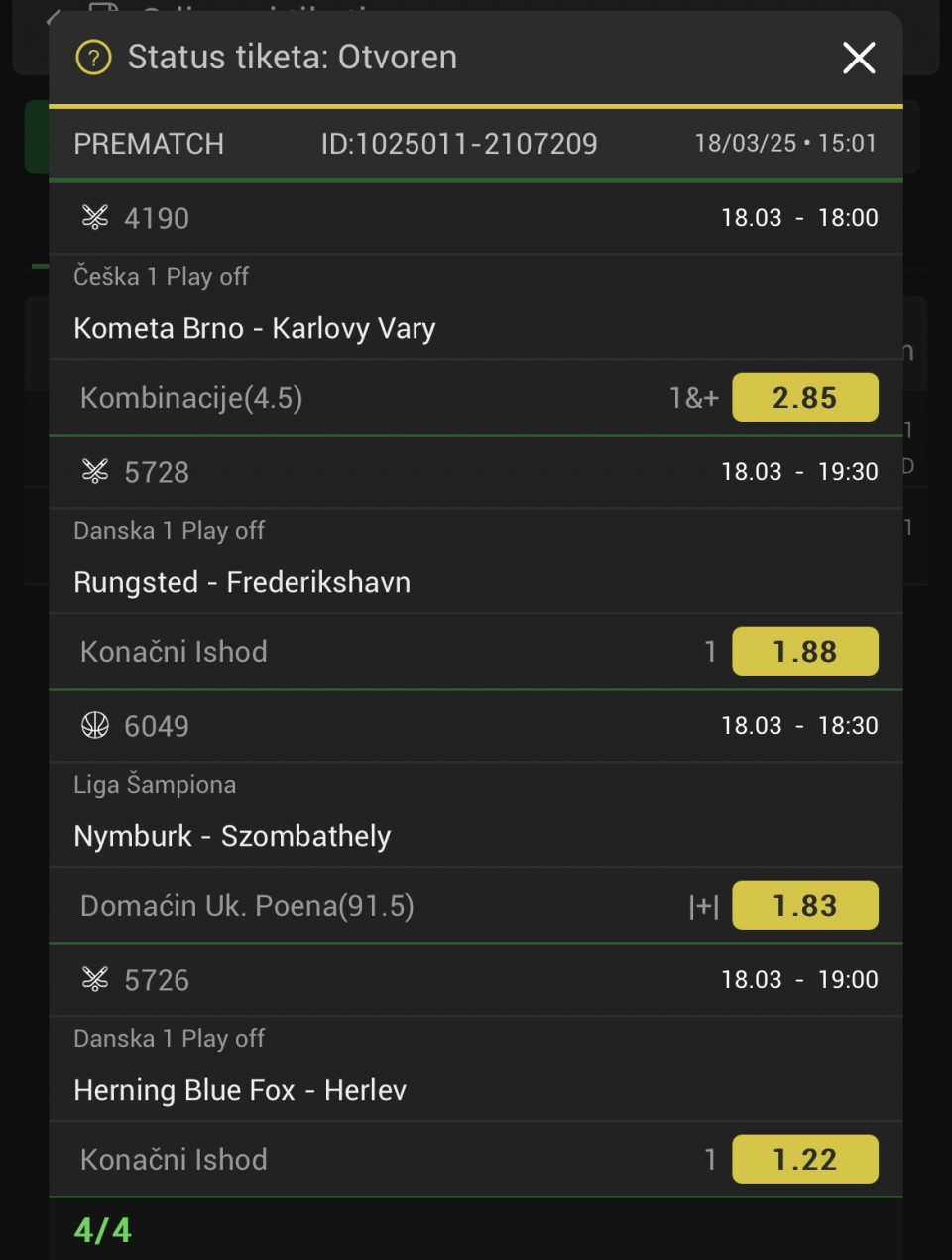Close the ticket status dialog
The width and height of the screenshot is (952, 1260).
(859, 58)
